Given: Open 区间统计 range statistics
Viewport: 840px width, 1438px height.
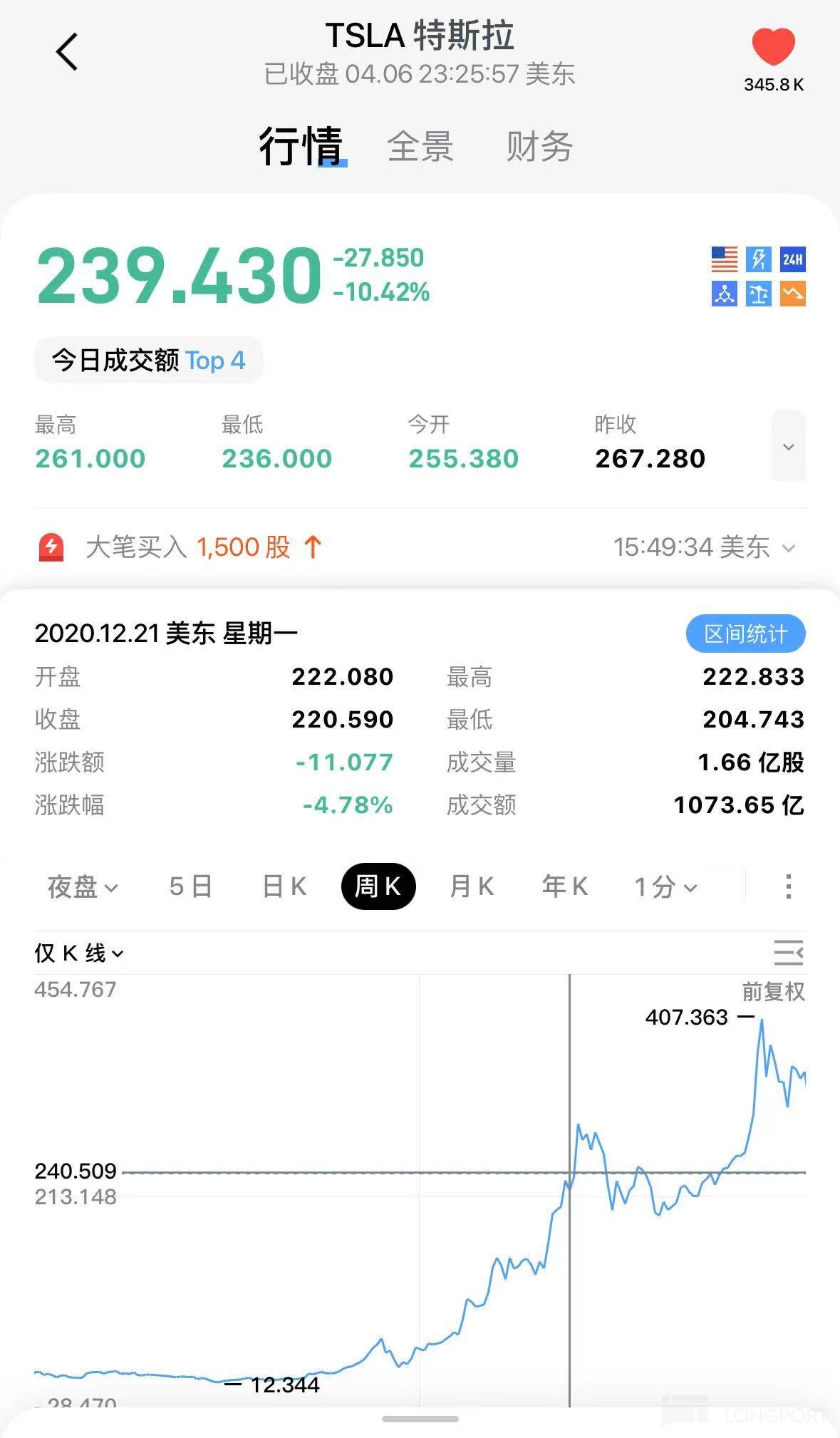Looking at the screenshot, I should tap(745, 633).
